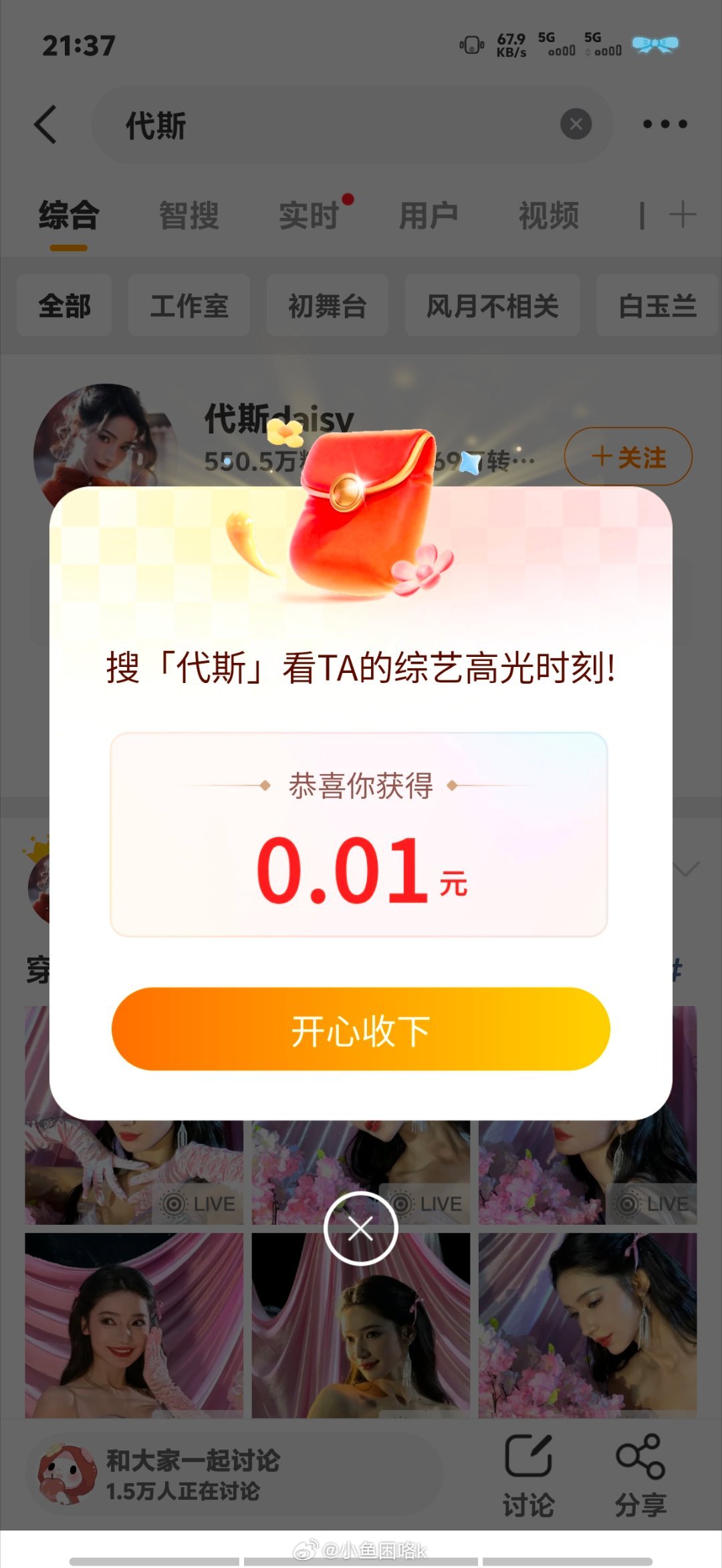Select the 风月不相关 filter chip

[492, 306]
